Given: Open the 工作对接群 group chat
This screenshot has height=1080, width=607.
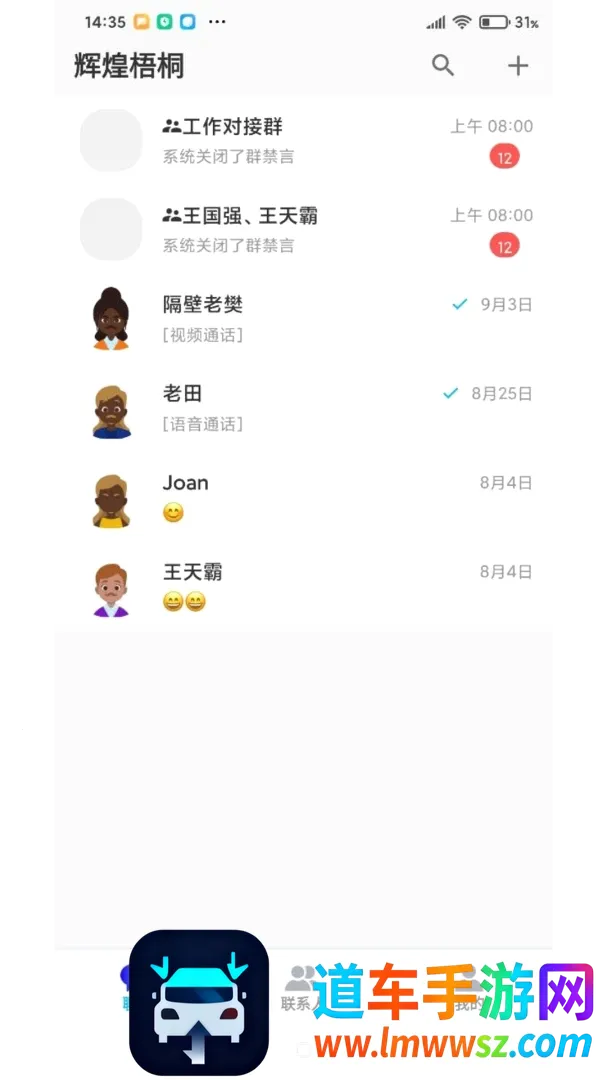Looking at the screenshot, I should (303, 141).
